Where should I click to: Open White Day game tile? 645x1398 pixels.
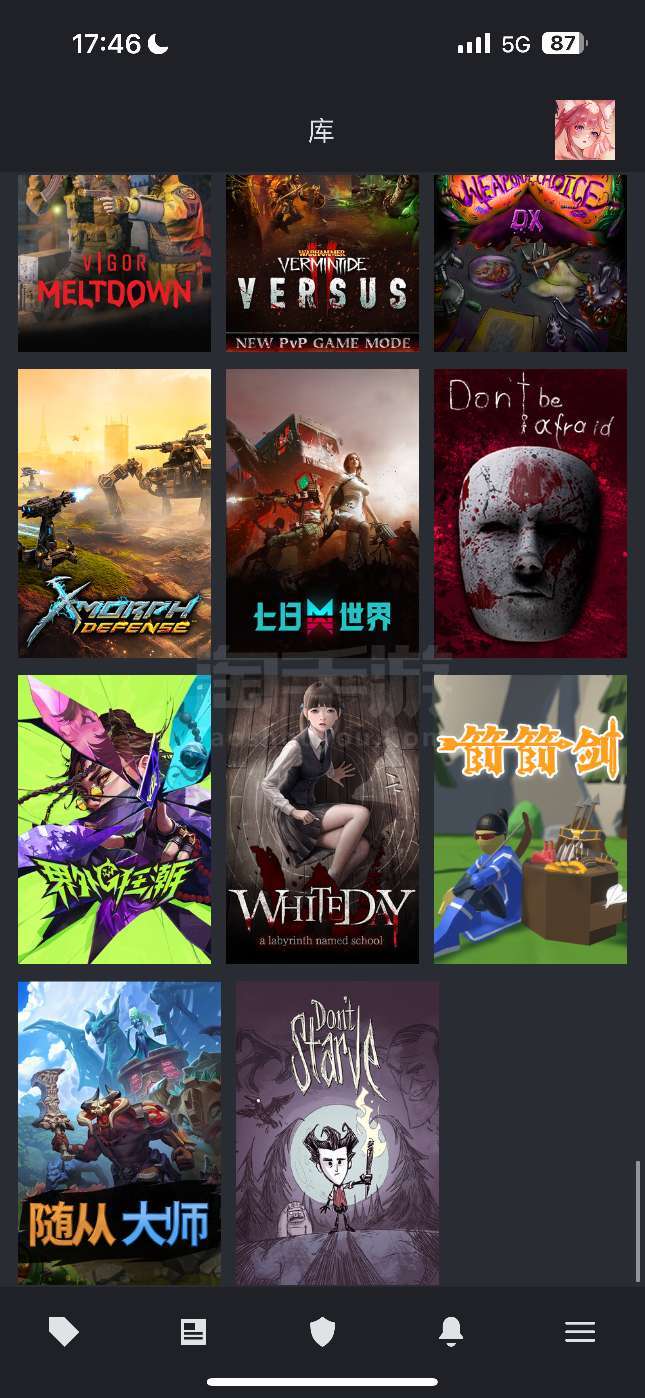pos(322,819)
